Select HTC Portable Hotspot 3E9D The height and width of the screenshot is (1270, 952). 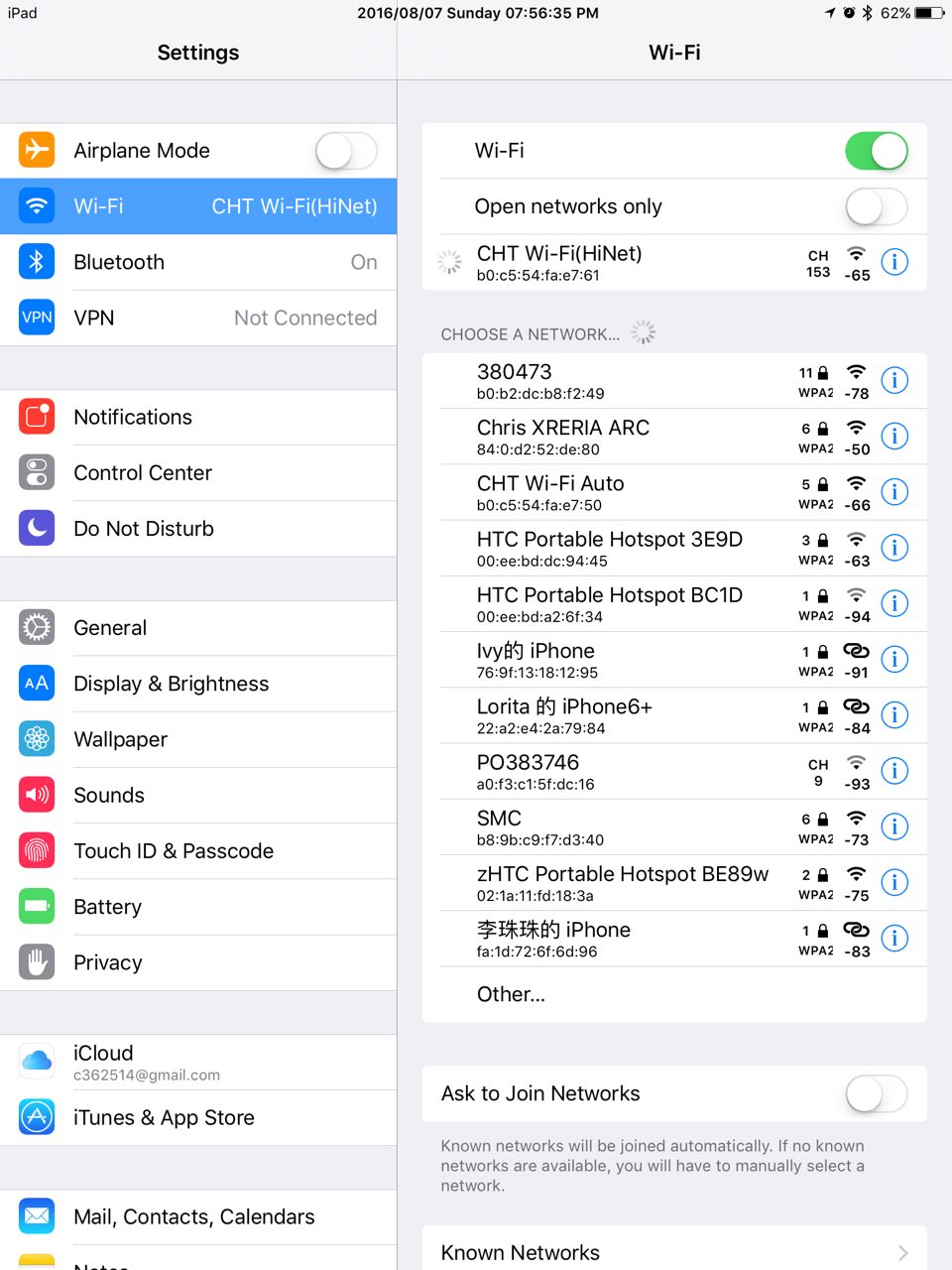615,548
